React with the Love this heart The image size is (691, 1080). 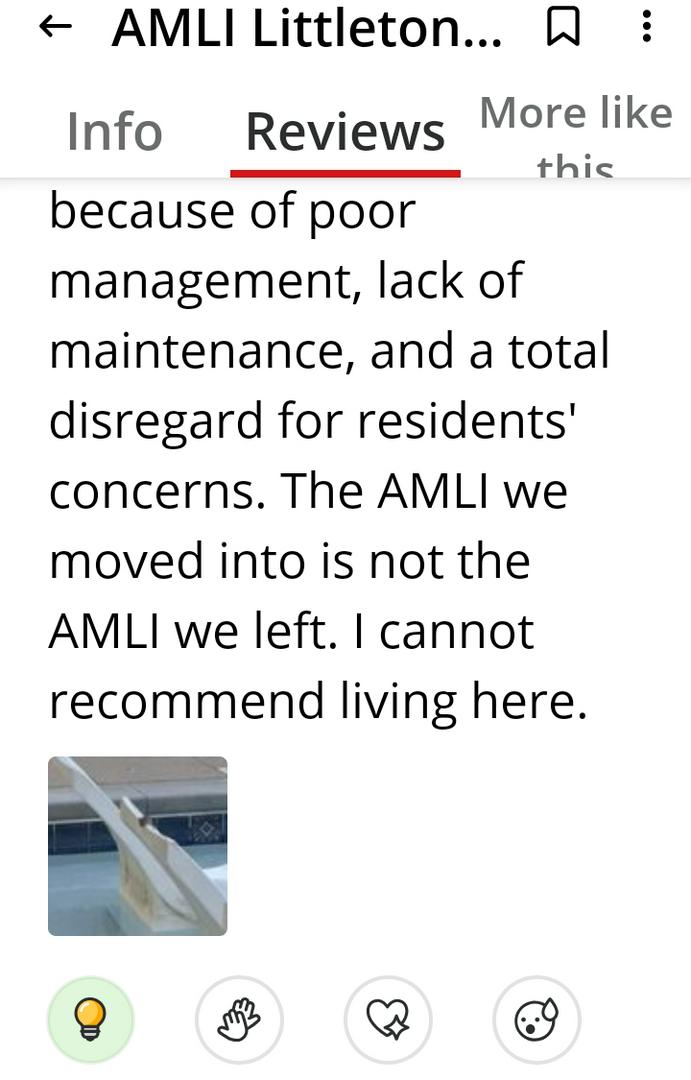click(388, 1020)
